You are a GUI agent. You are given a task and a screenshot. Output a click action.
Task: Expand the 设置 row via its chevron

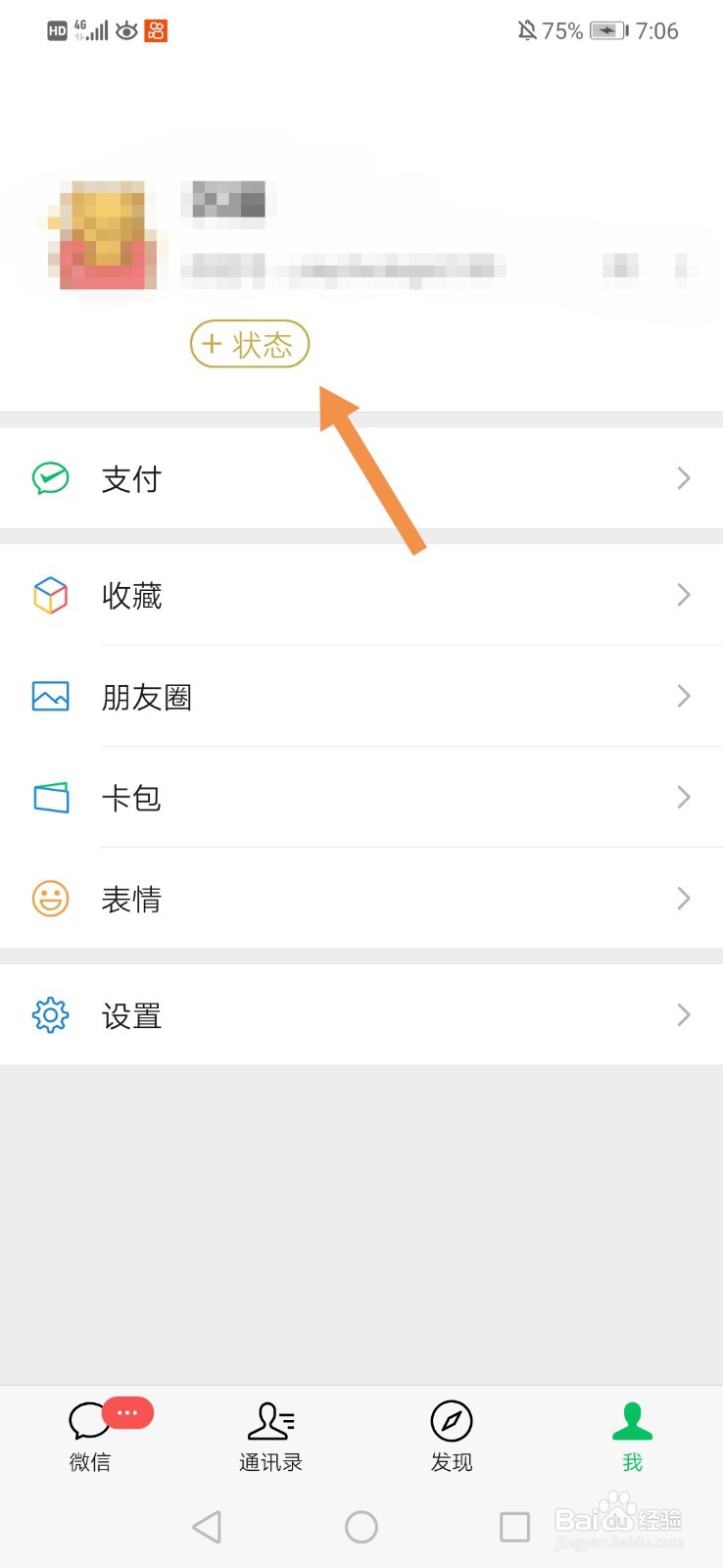click(683, 1015)
